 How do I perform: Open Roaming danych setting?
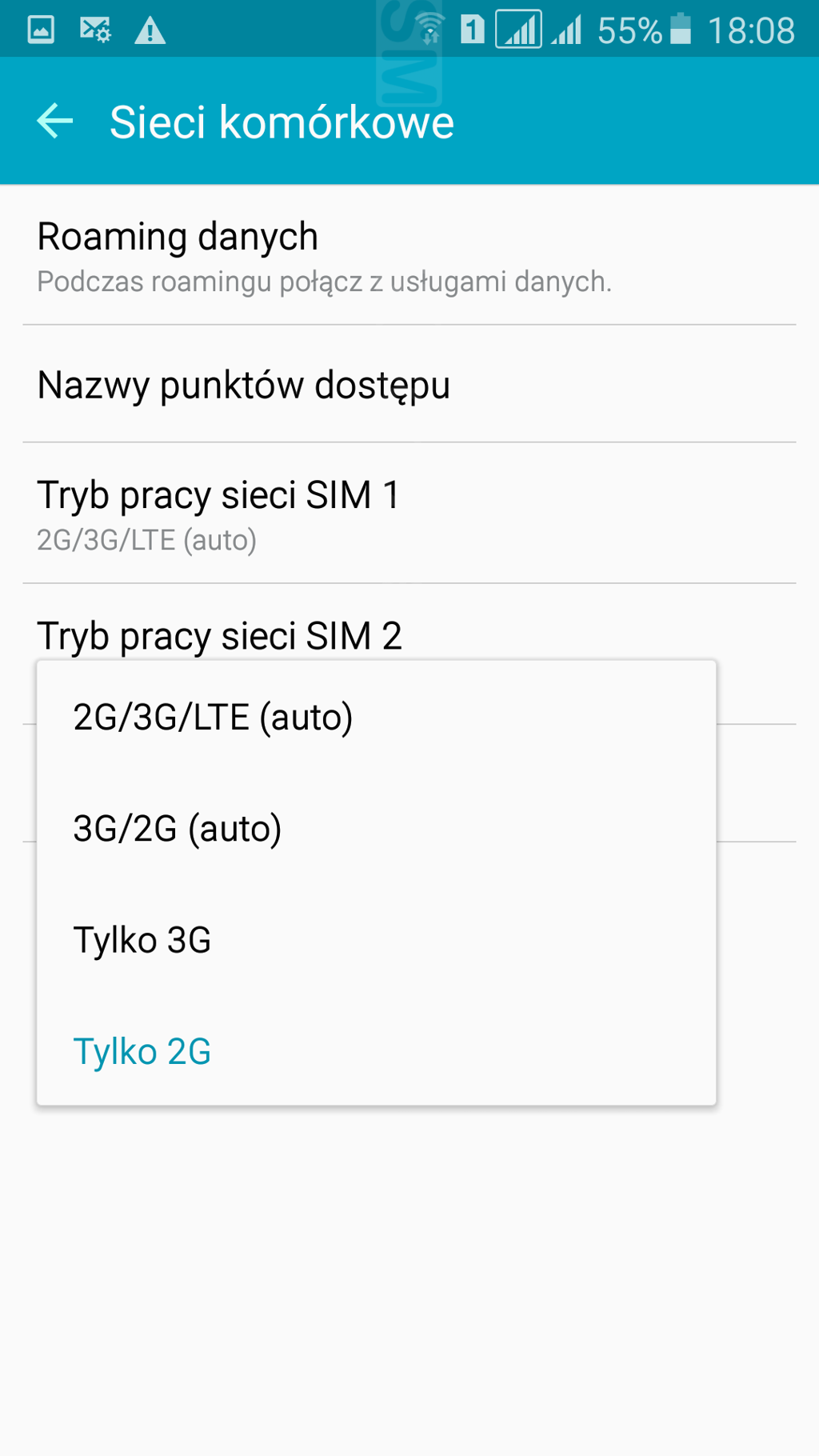[x=409, y=255]
